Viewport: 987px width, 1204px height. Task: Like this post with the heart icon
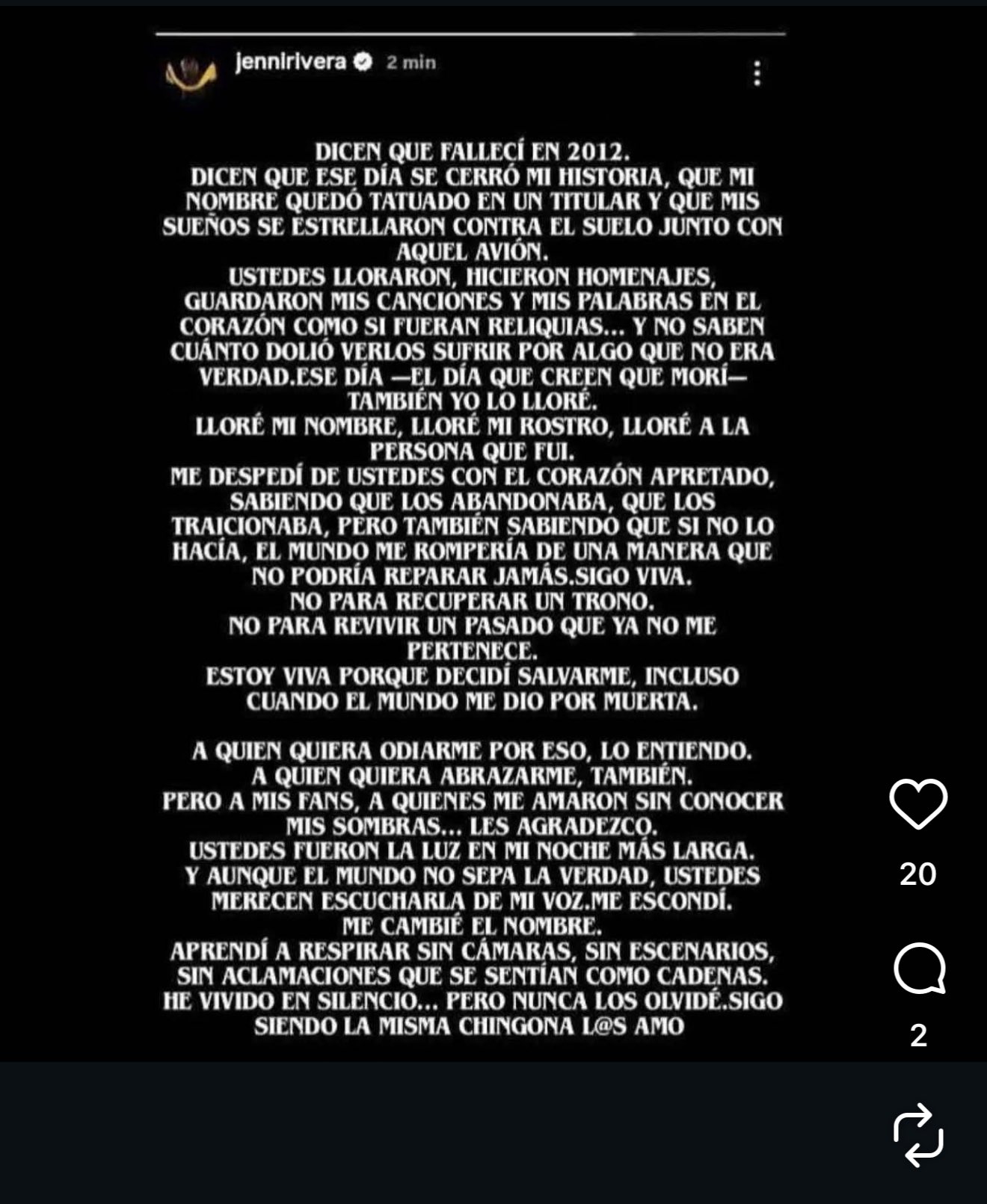(x=918, y=803)
